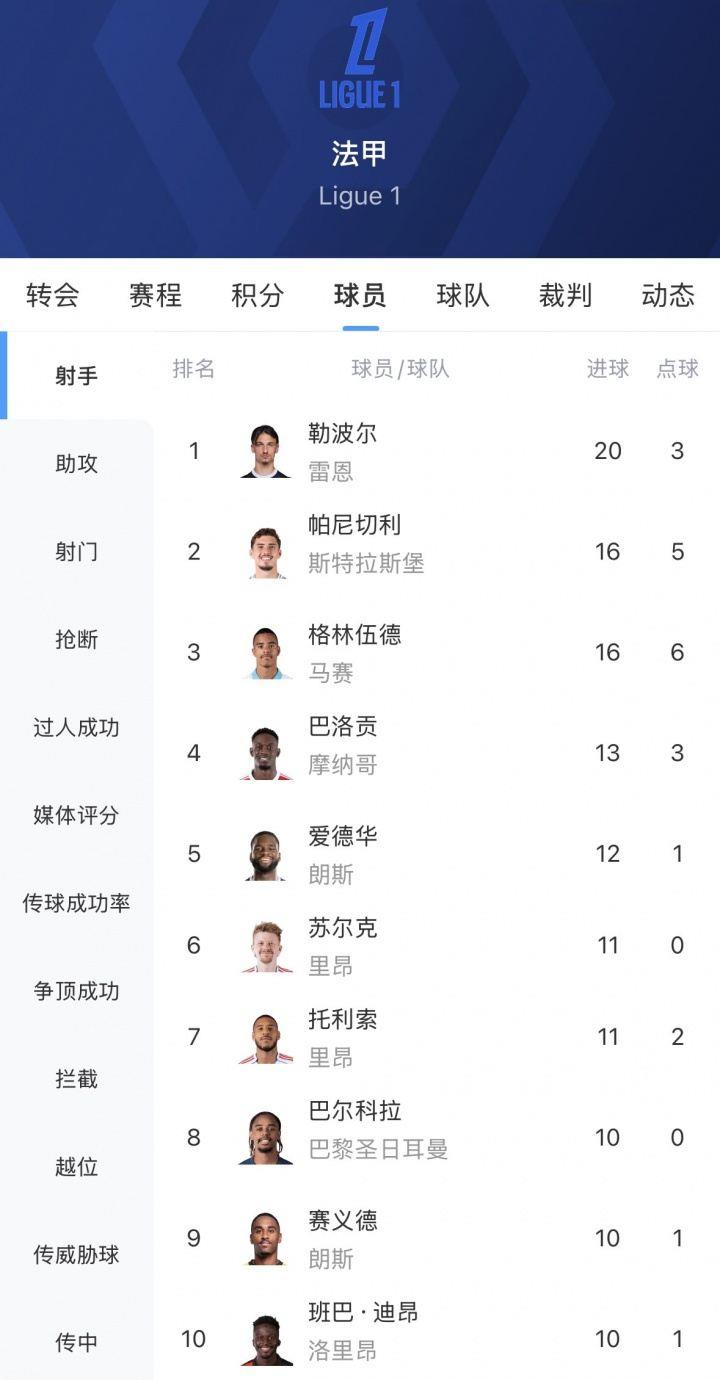Open 帕尼切利's player row
This screenshot has width=720, height=1380.
[x=437, y=552]
